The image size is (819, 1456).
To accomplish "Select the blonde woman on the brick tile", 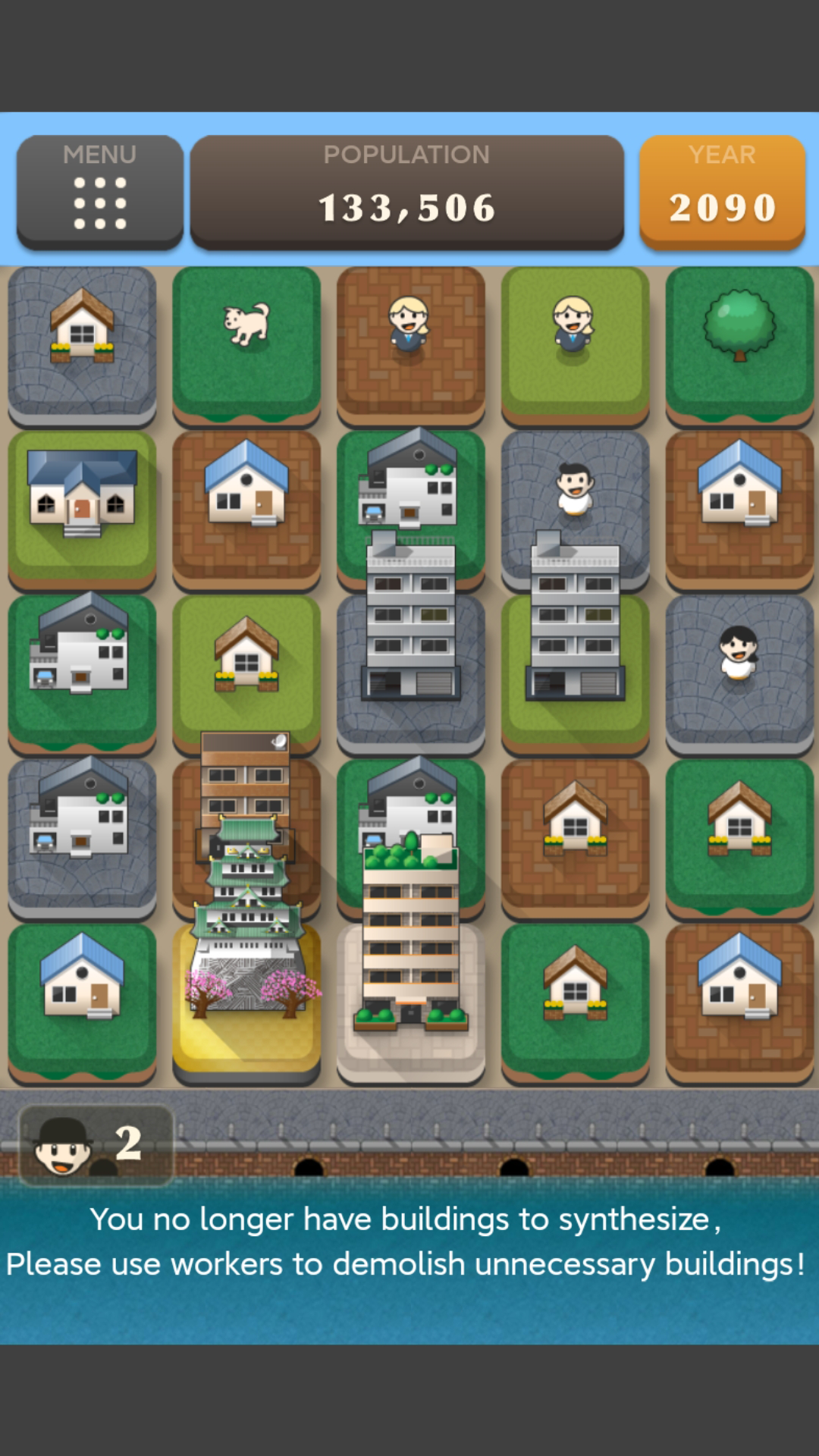I will tap(410, 346).
